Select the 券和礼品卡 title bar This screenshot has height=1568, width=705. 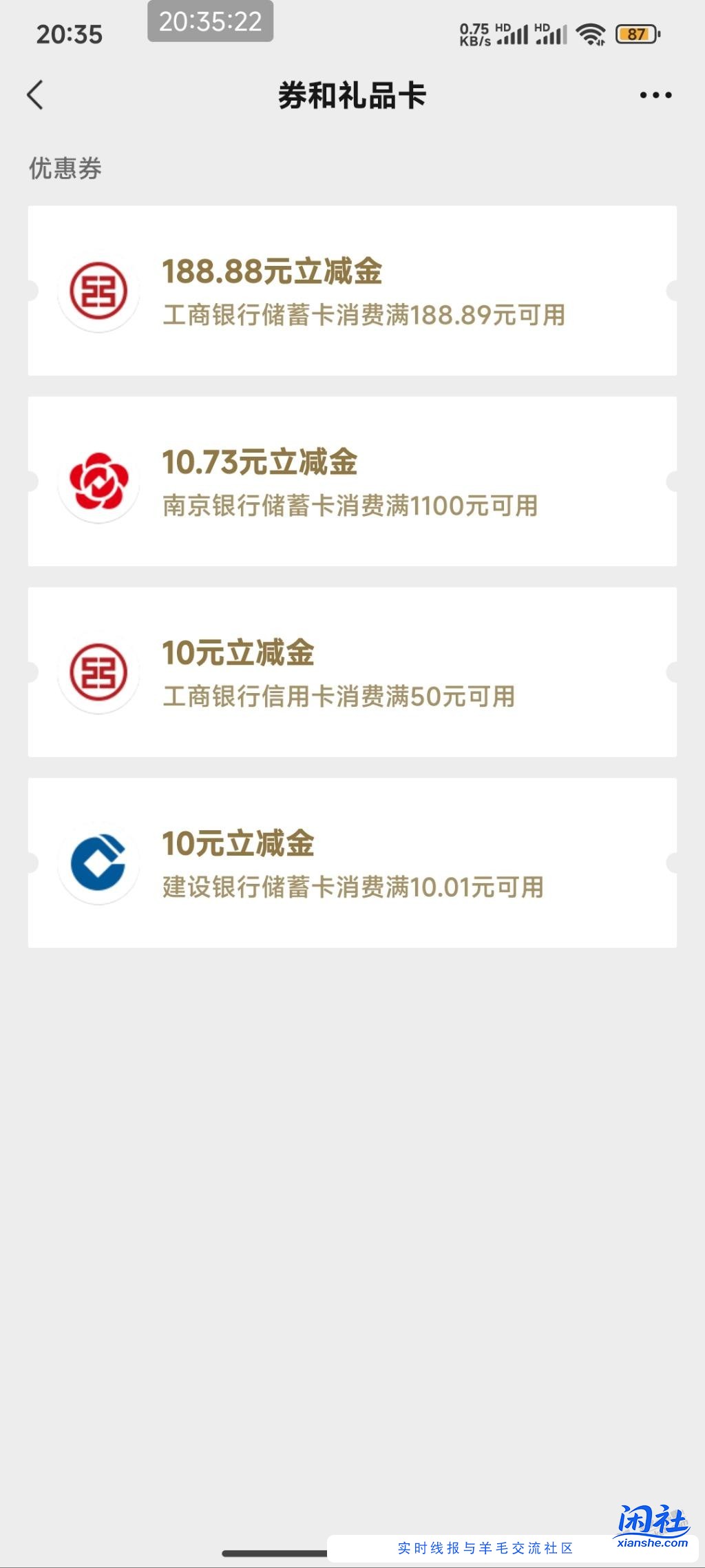point(352,95)
